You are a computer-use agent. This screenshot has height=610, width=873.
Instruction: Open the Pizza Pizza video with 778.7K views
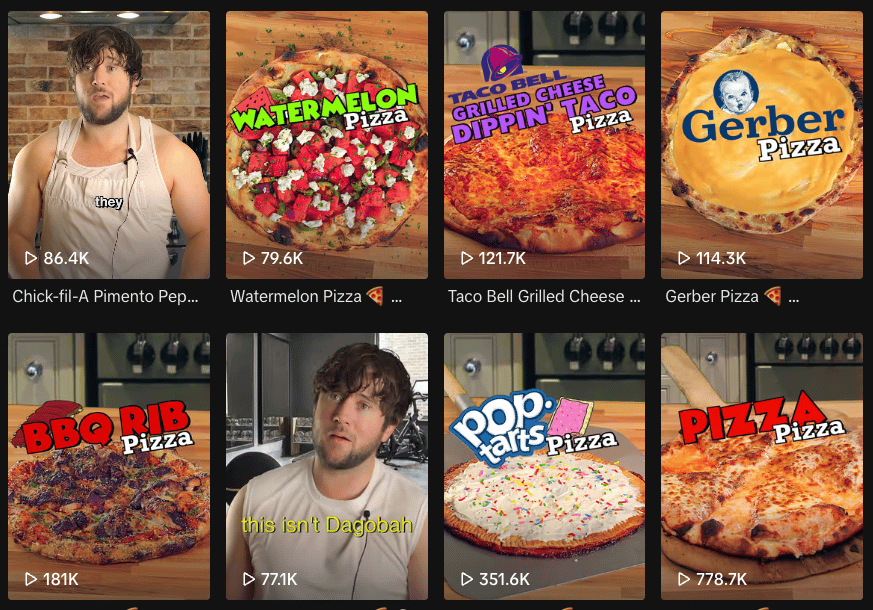[x=762, y=466]
